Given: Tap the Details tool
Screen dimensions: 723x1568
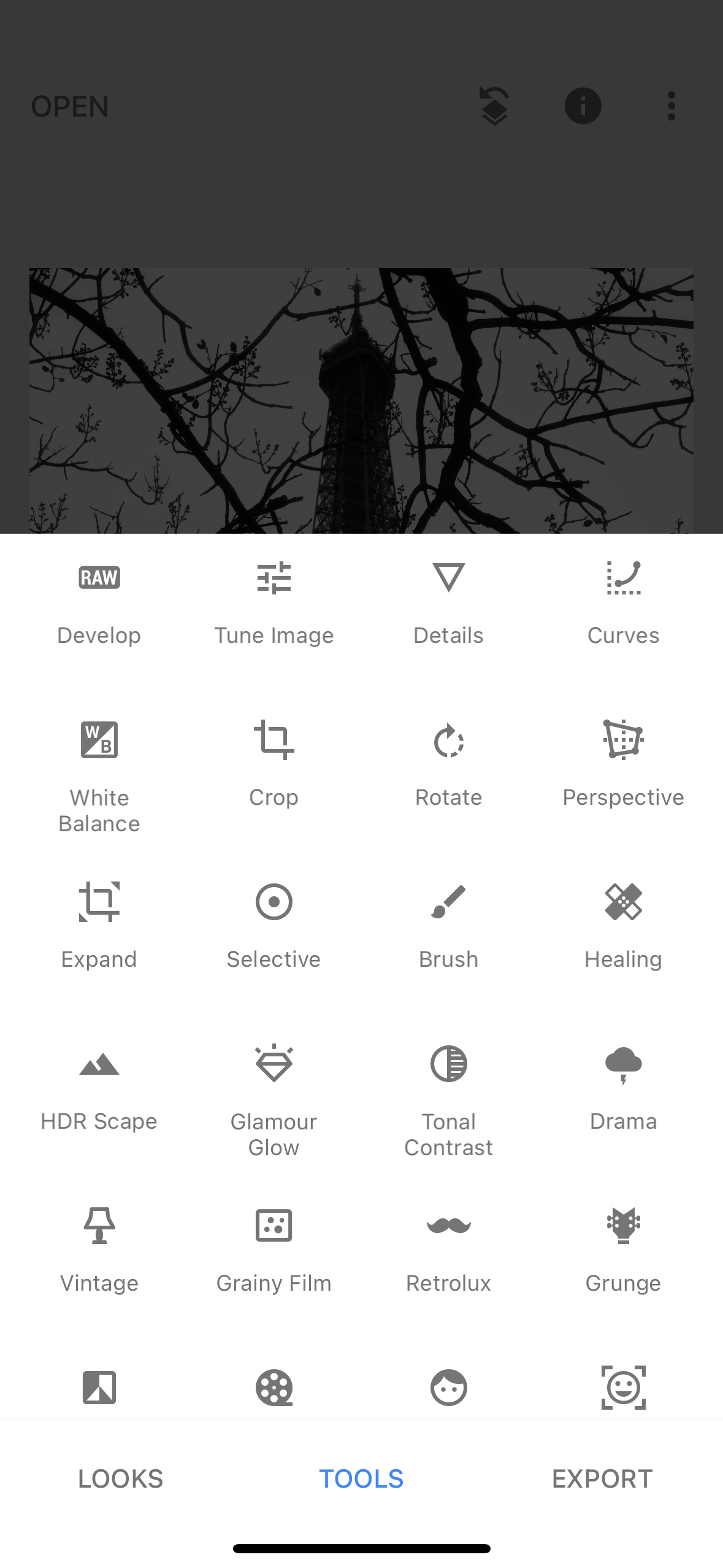Looking at the screenshot, I should click(x=448, y=601).
